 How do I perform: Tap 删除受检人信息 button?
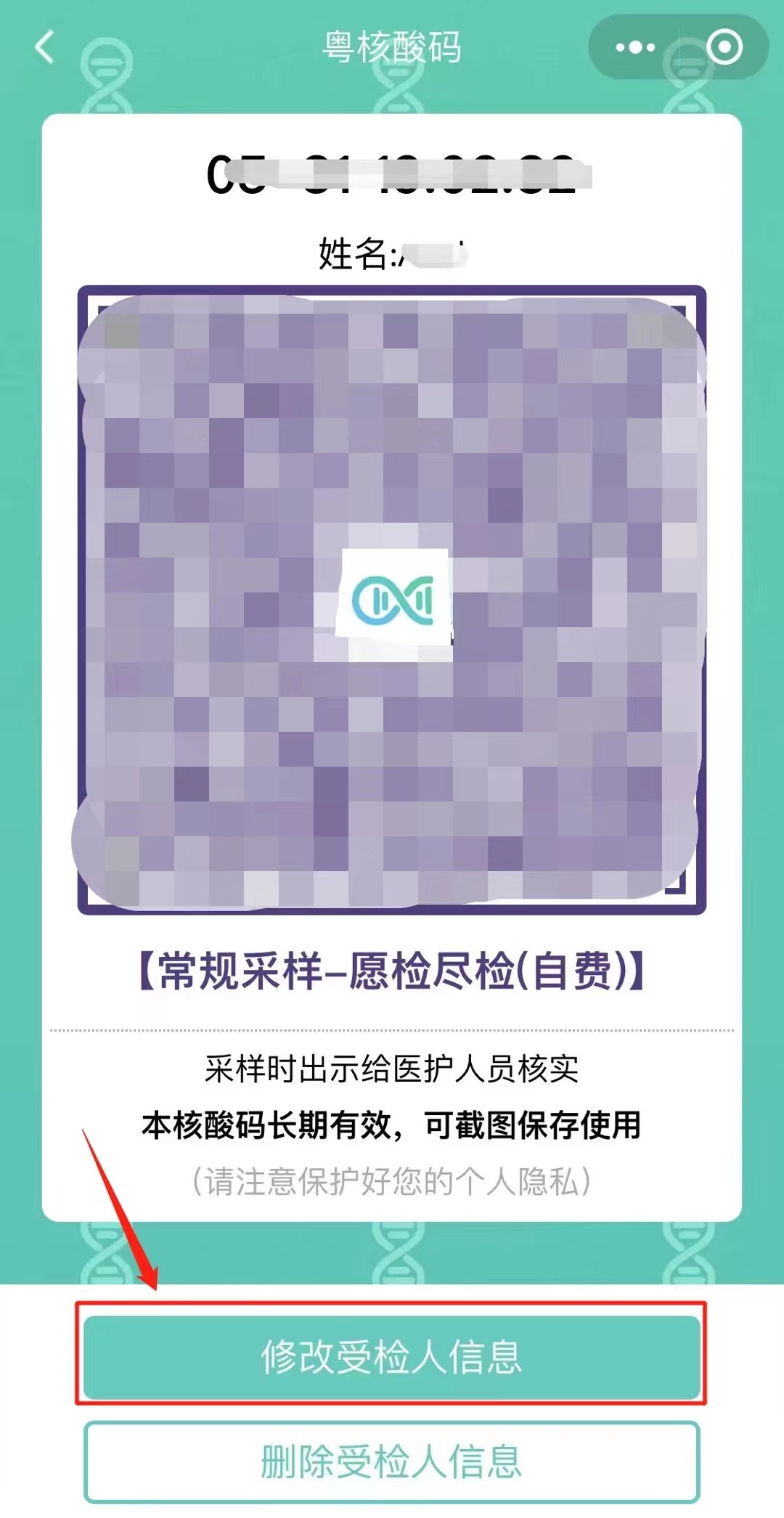click(x=391, y=1461)
